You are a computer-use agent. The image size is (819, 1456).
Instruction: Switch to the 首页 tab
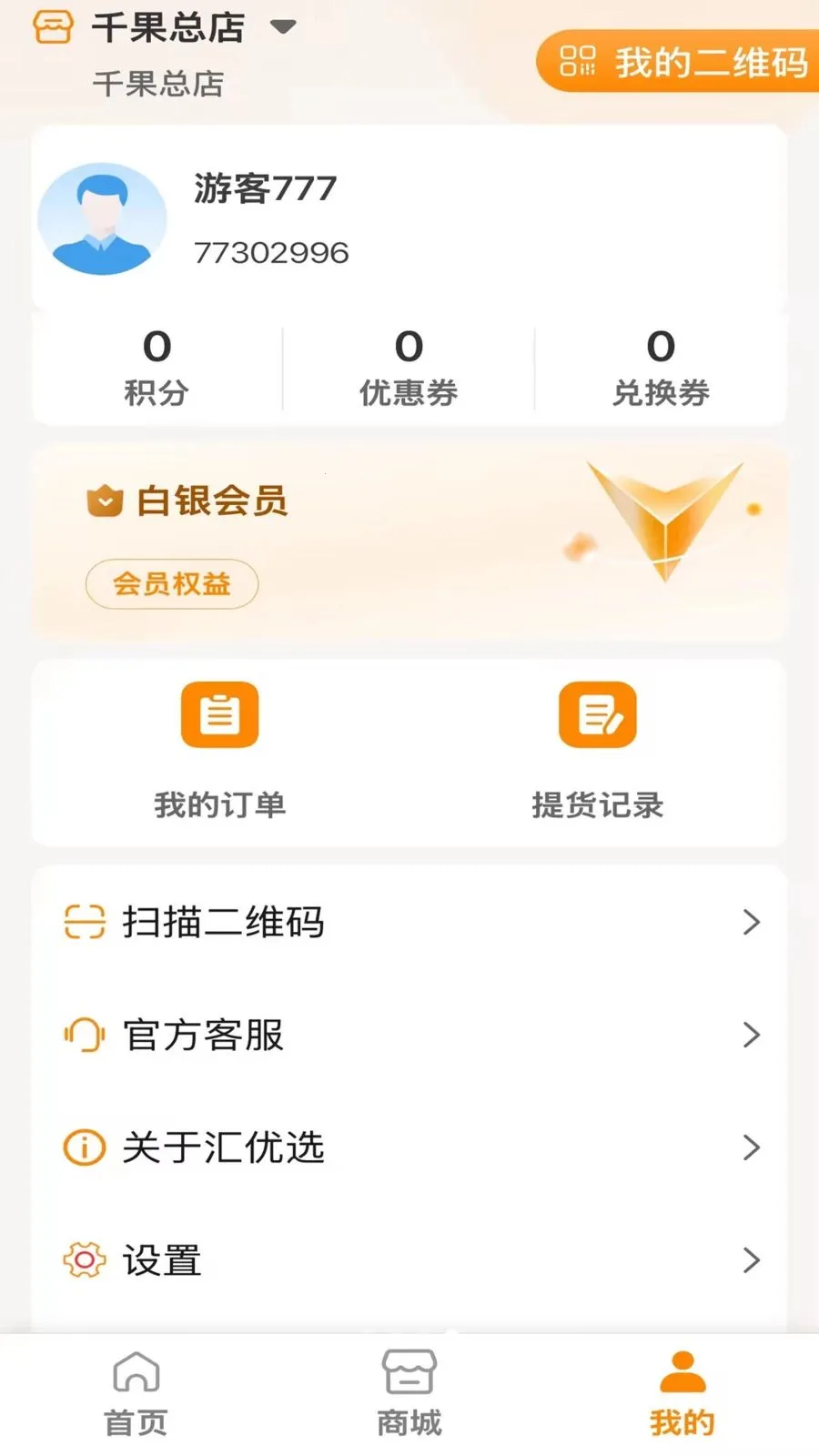click(136, 1394)
